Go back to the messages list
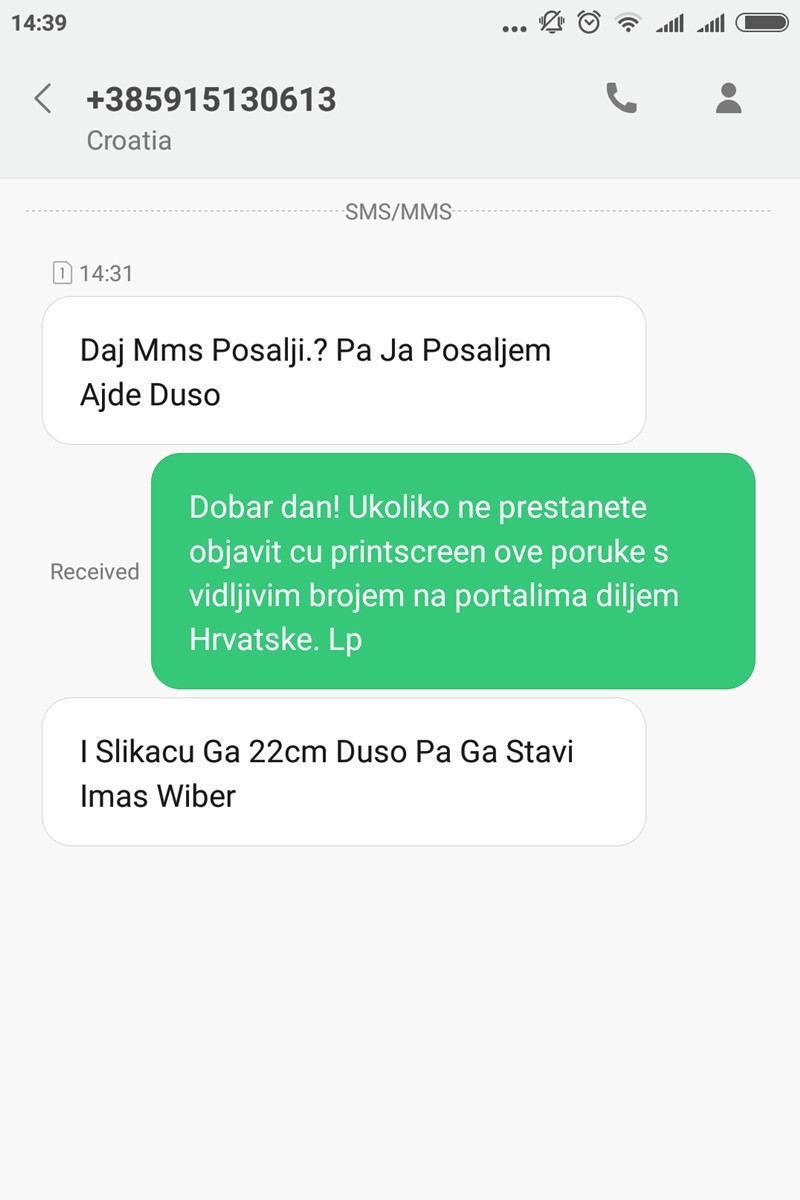This screenshot has height=1200, width=800. 42,99
